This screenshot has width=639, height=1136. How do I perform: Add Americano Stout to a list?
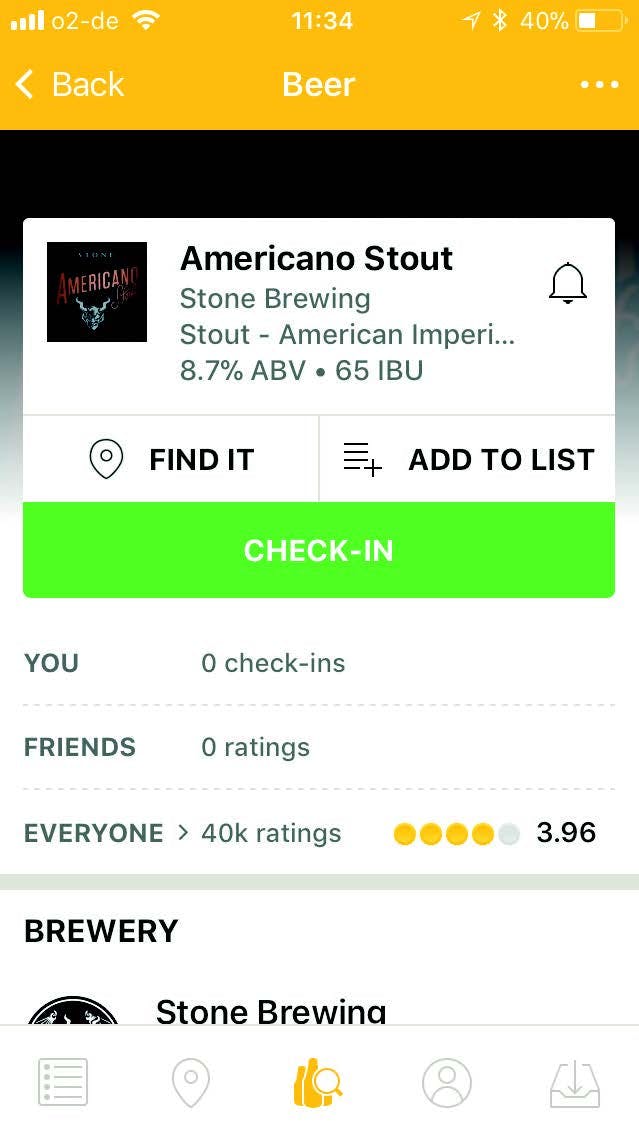(468, 459)
